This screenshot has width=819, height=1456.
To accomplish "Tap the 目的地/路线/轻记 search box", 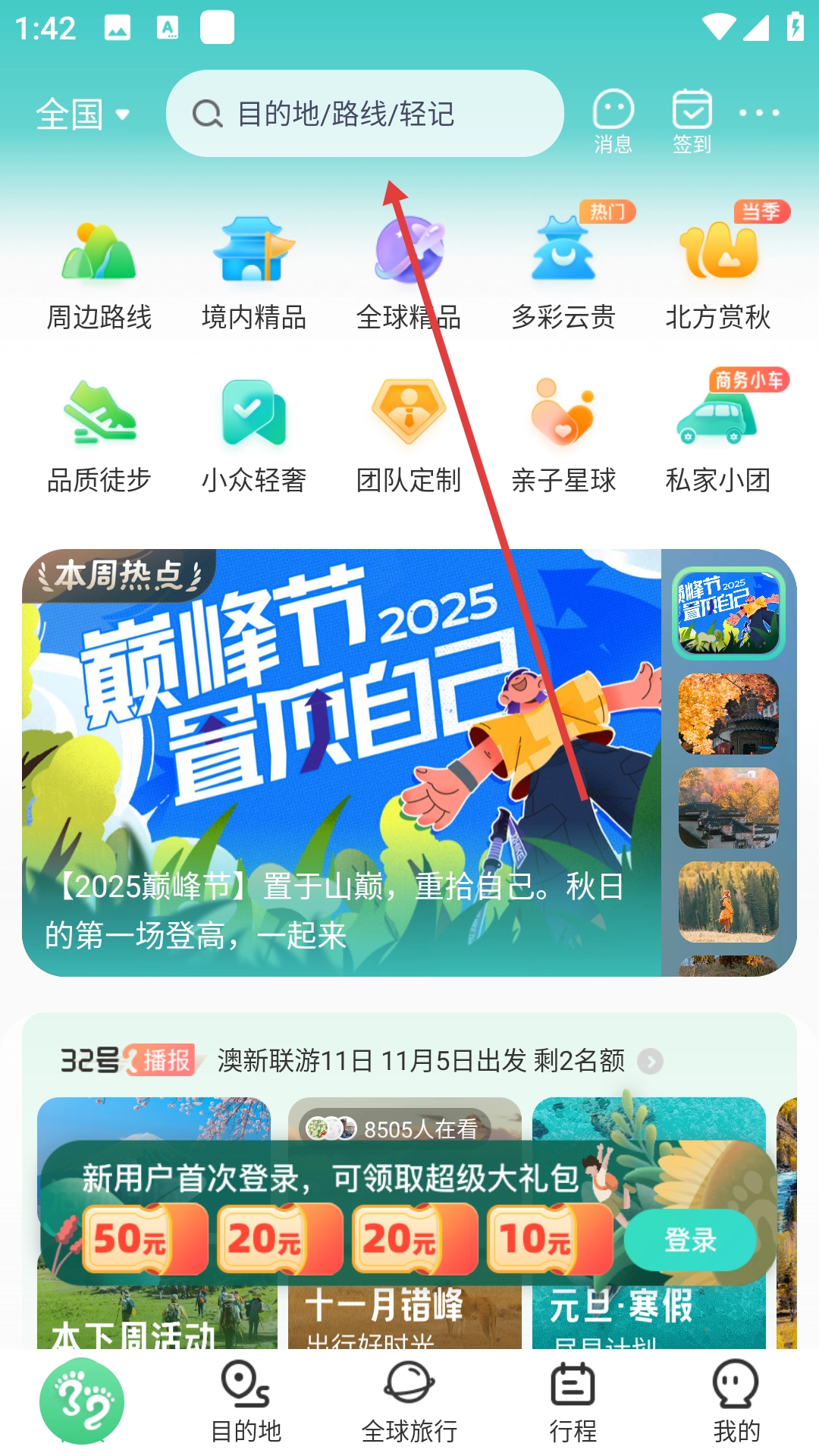I will [364, 114].
